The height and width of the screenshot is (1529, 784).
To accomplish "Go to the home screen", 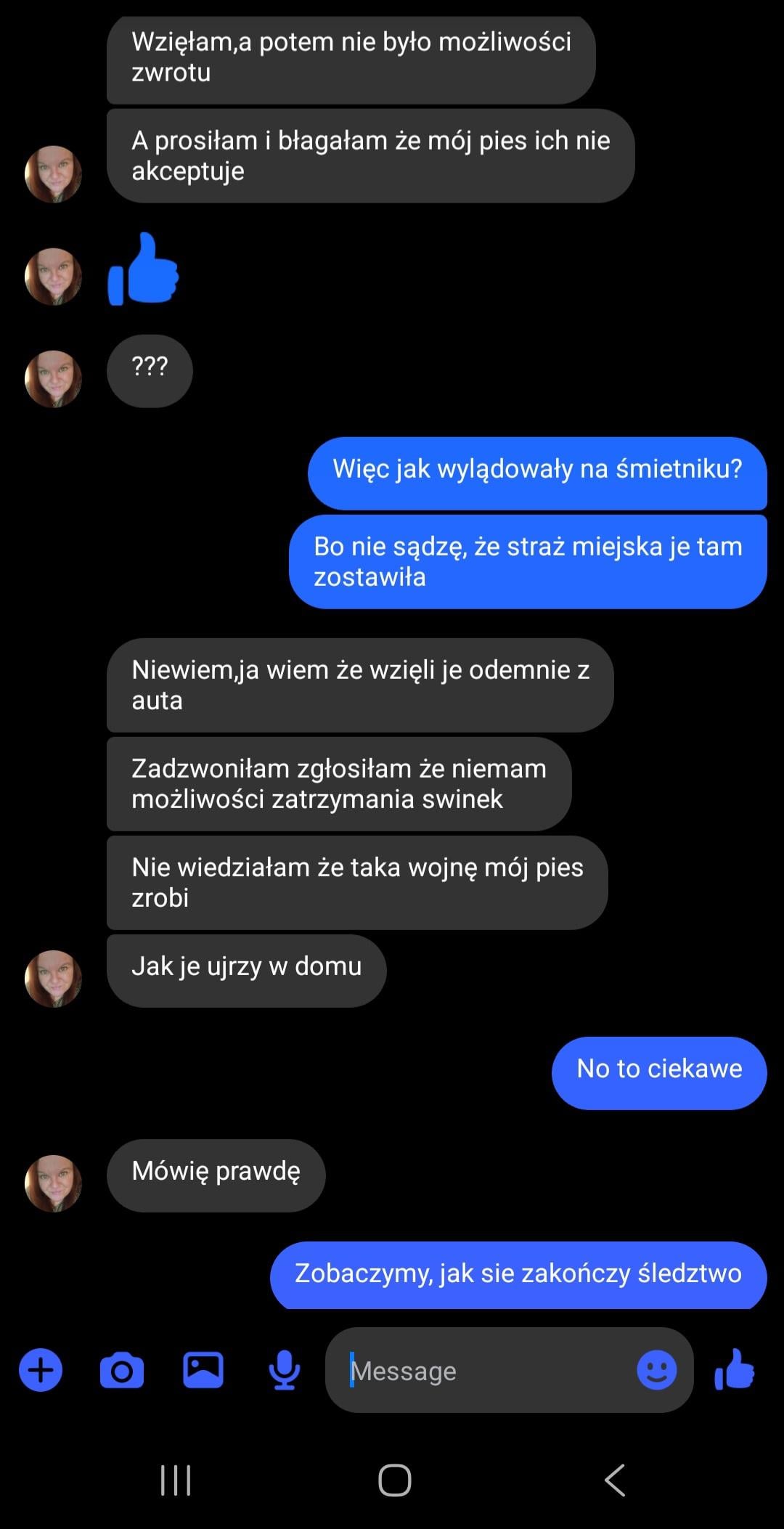I will click(395, 1480).
